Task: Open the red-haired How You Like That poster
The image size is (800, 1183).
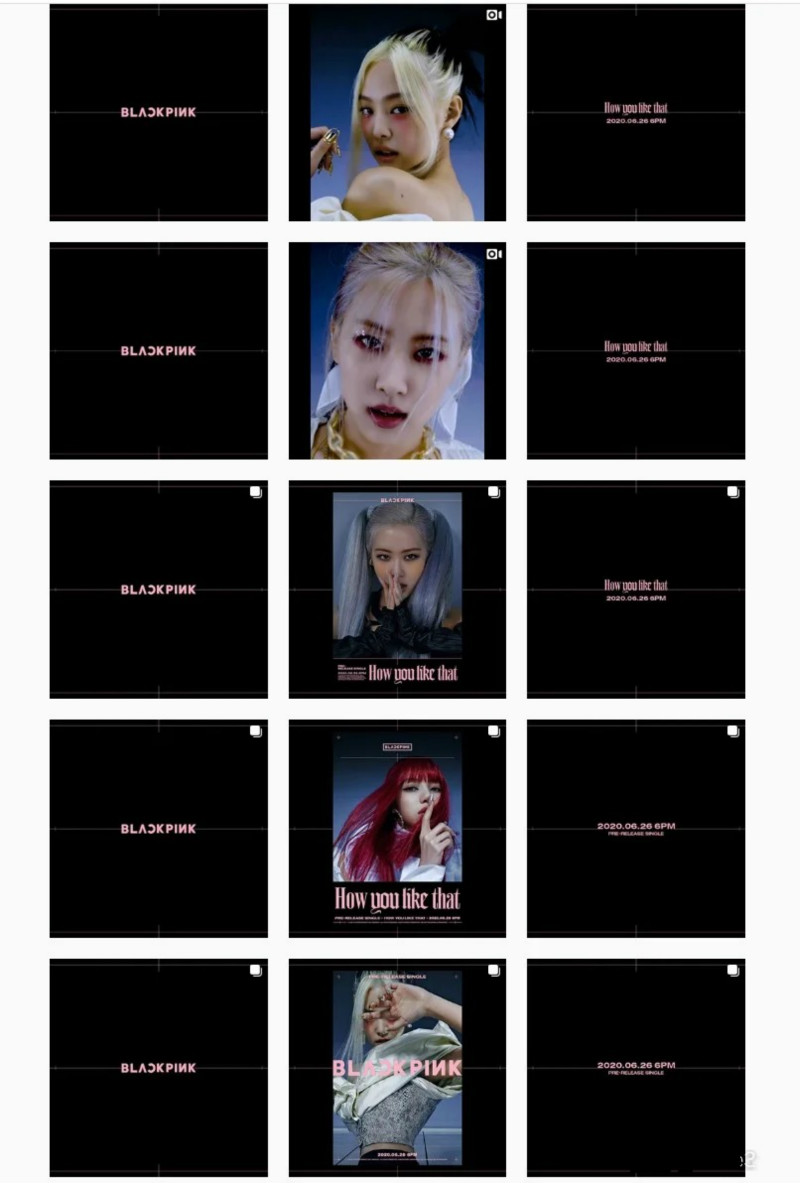Action: (x=397, y=828)
